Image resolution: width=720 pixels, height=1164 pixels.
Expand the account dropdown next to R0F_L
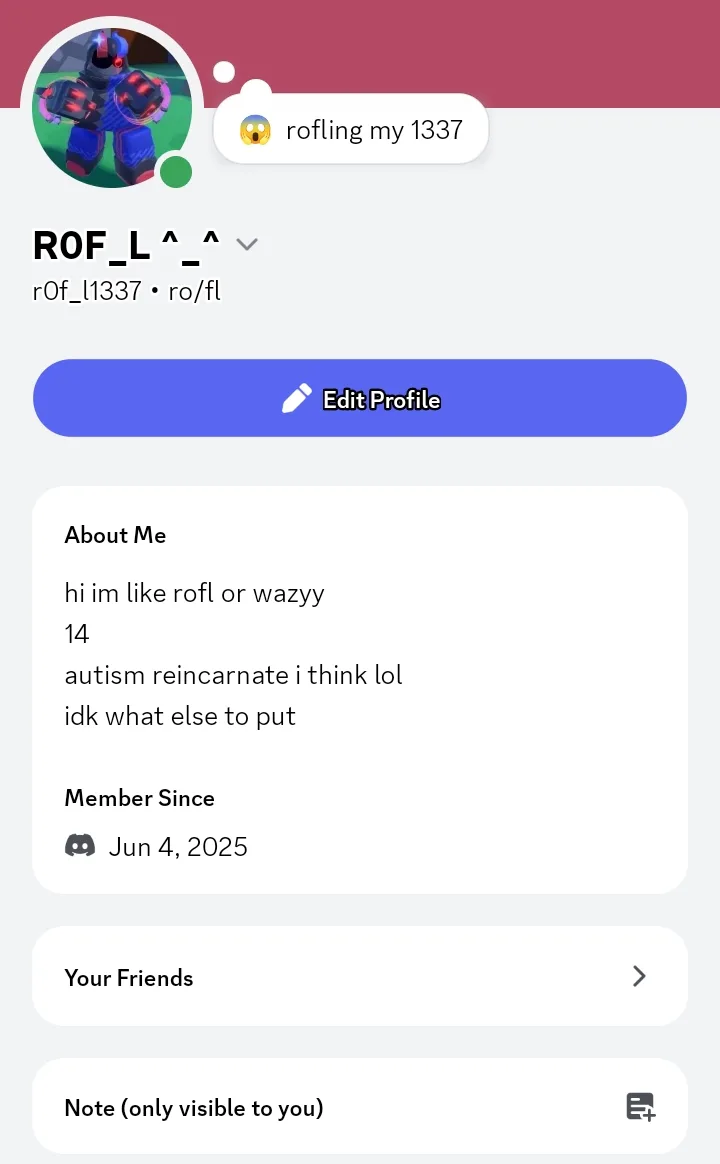pyautogui.click(x=246, y=244)
